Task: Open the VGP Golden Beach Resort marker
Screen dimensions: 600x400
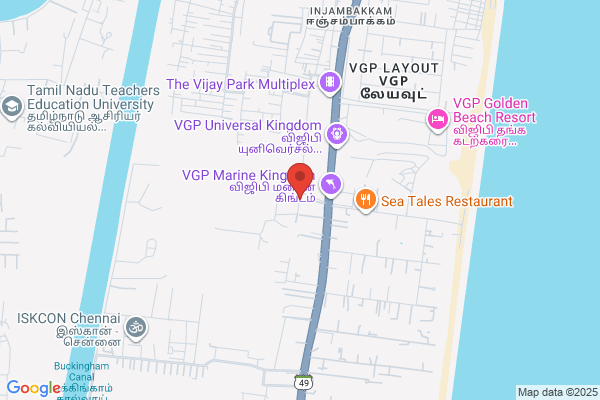Action: pyautogui.click(x=438, y=120)
